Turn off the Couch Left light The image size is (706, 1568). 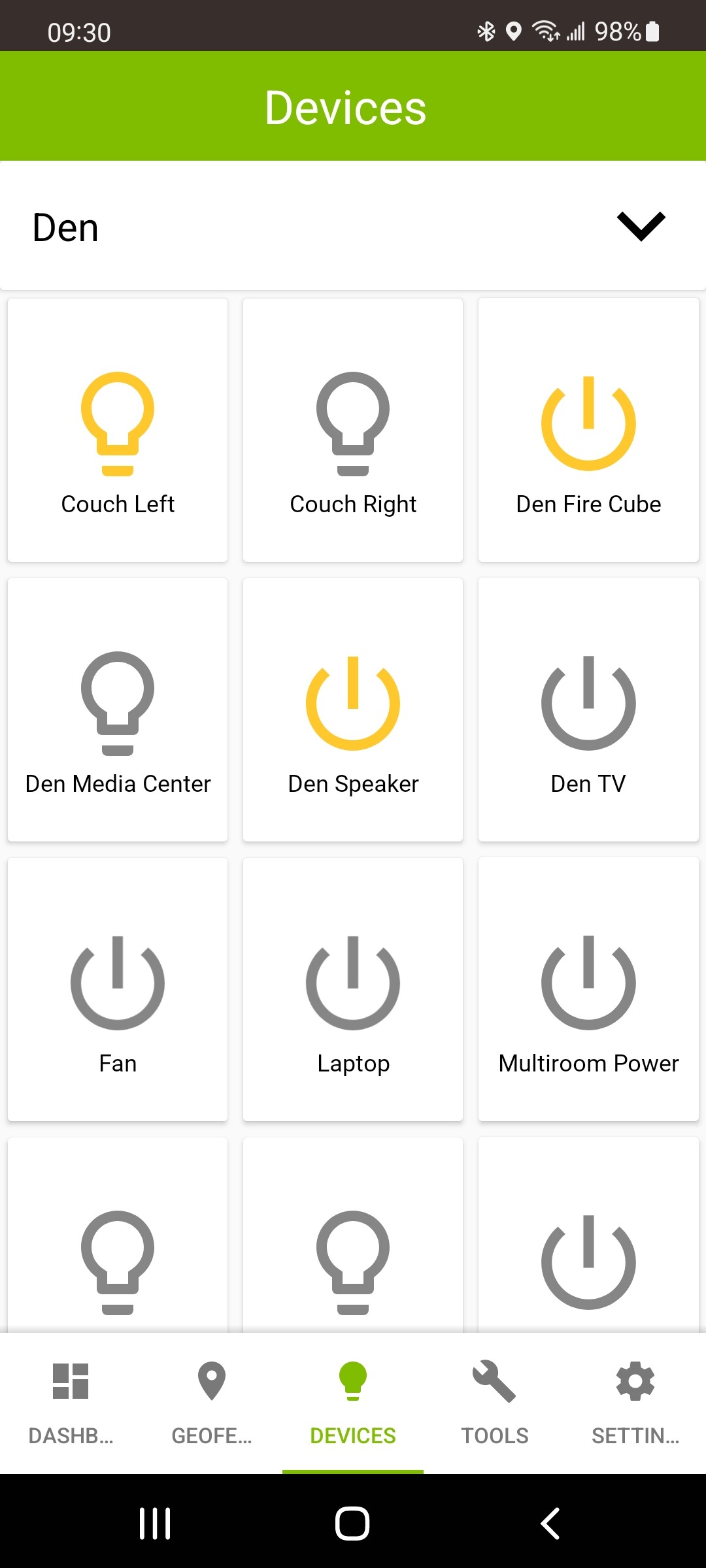118,430
